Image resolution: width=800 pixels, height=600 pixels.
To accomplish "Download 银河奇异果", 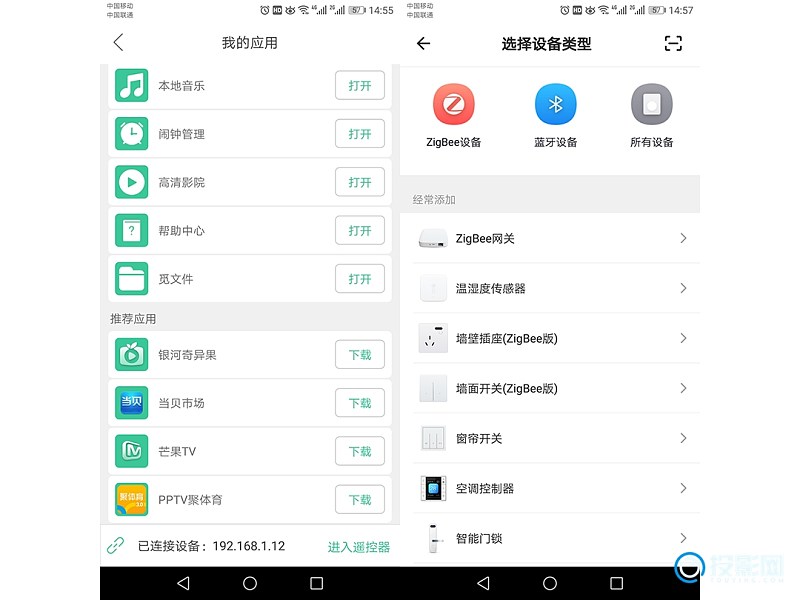I will tap(359, 355).
